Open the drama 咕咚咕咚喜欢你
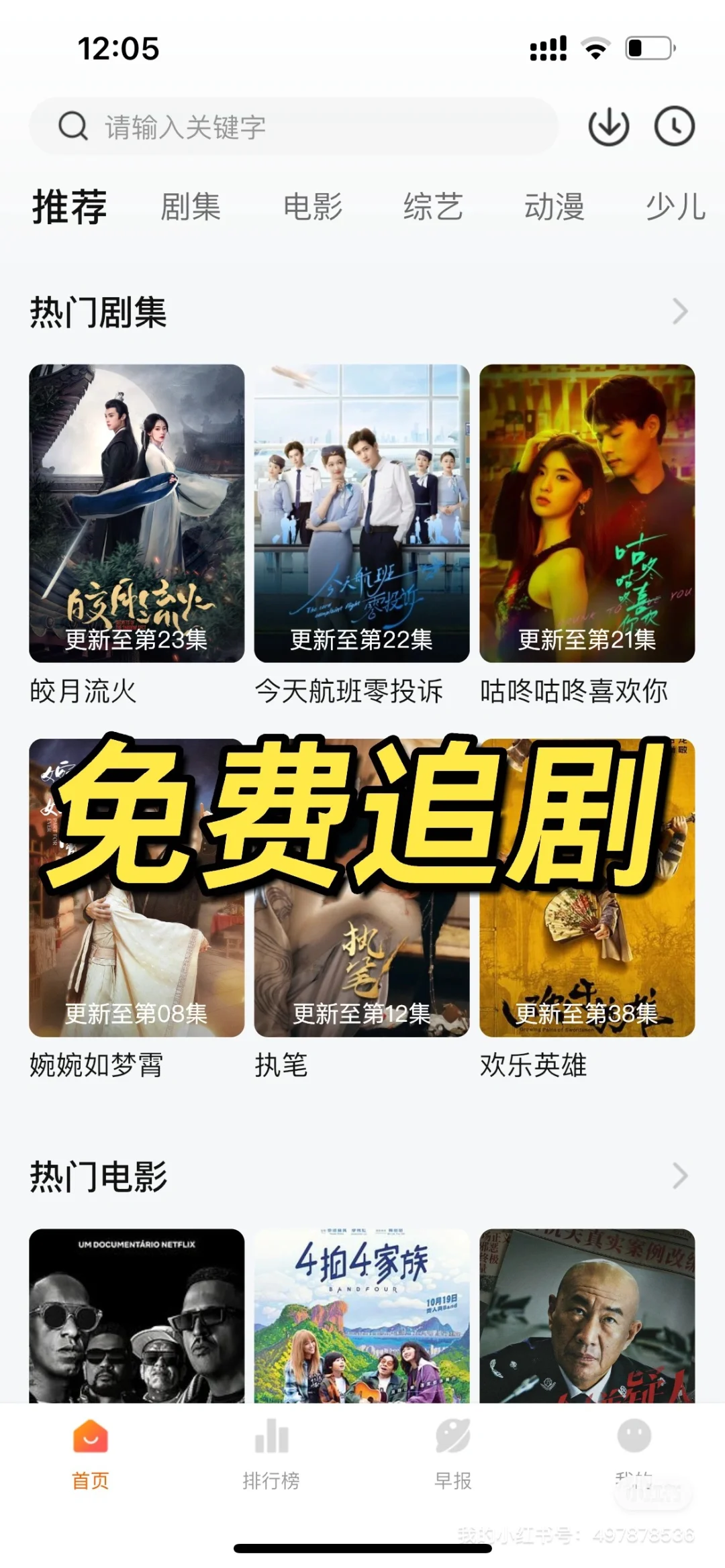The width and height of the screenshot is (725, 1568). tap(587, 513)
